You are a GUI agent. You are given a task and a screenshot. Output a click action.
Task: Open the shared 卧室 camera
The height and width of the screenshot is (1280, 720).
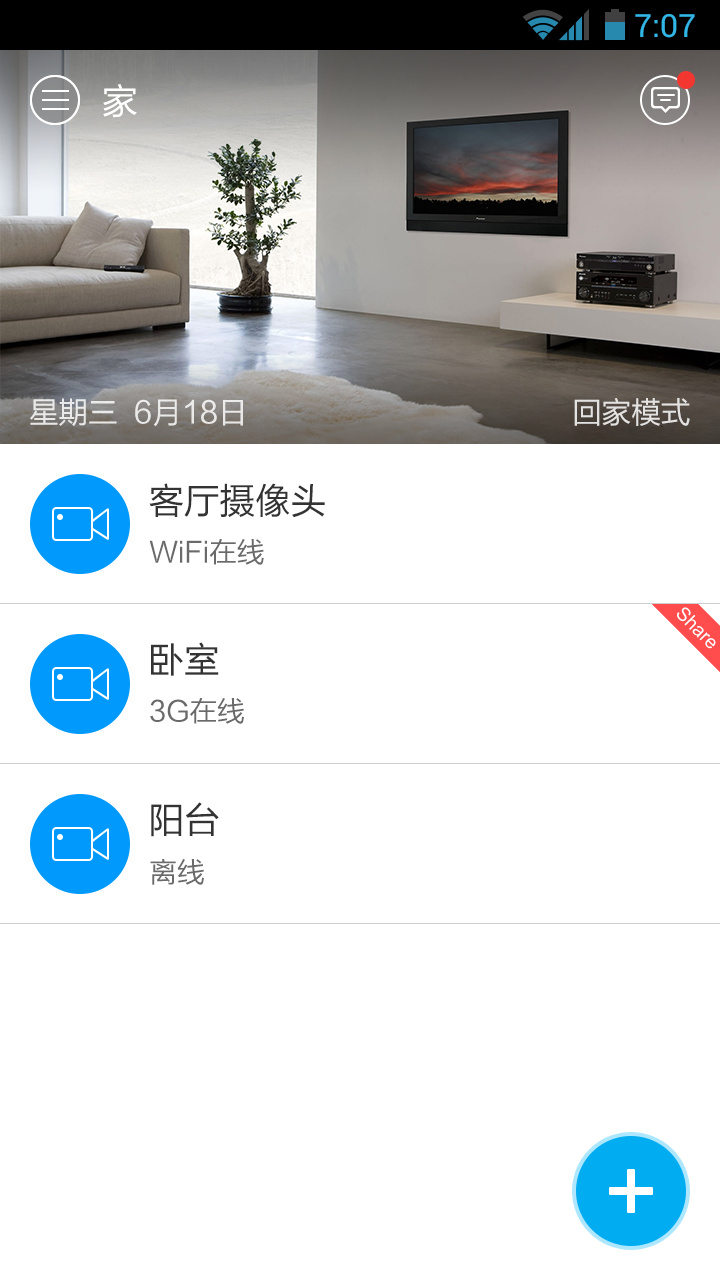point(360,684)
